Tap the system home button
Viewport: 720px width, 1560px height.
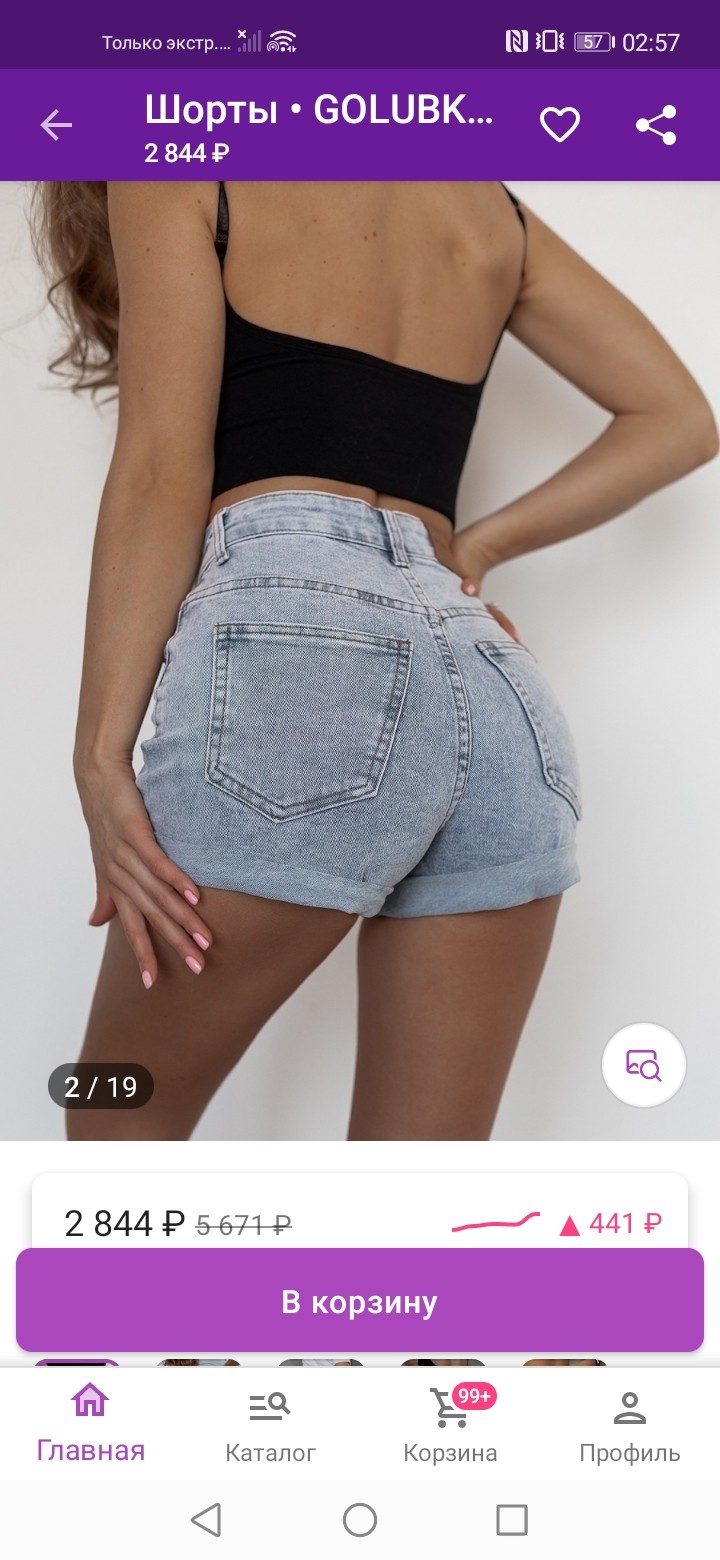click(360, 1520)
